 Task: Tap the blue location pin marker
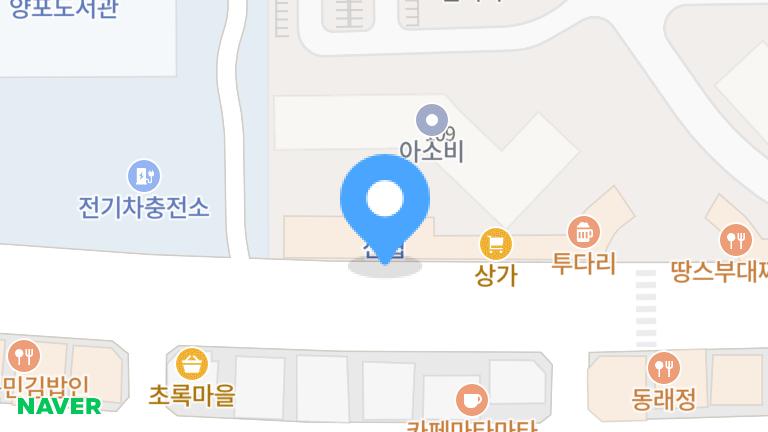point(385,201)
